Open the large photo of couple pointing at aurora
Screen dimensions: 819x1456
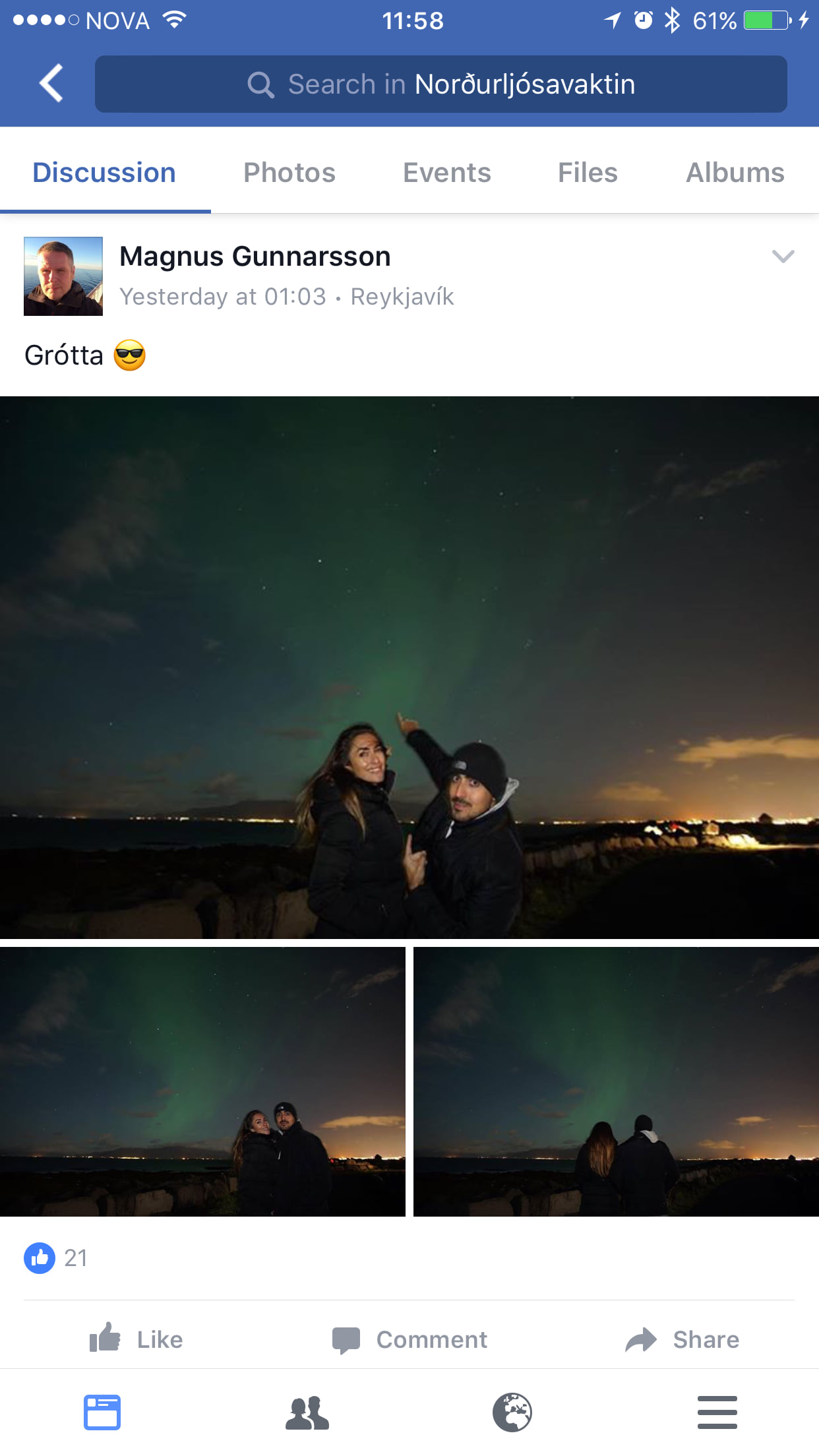[409, 667]
